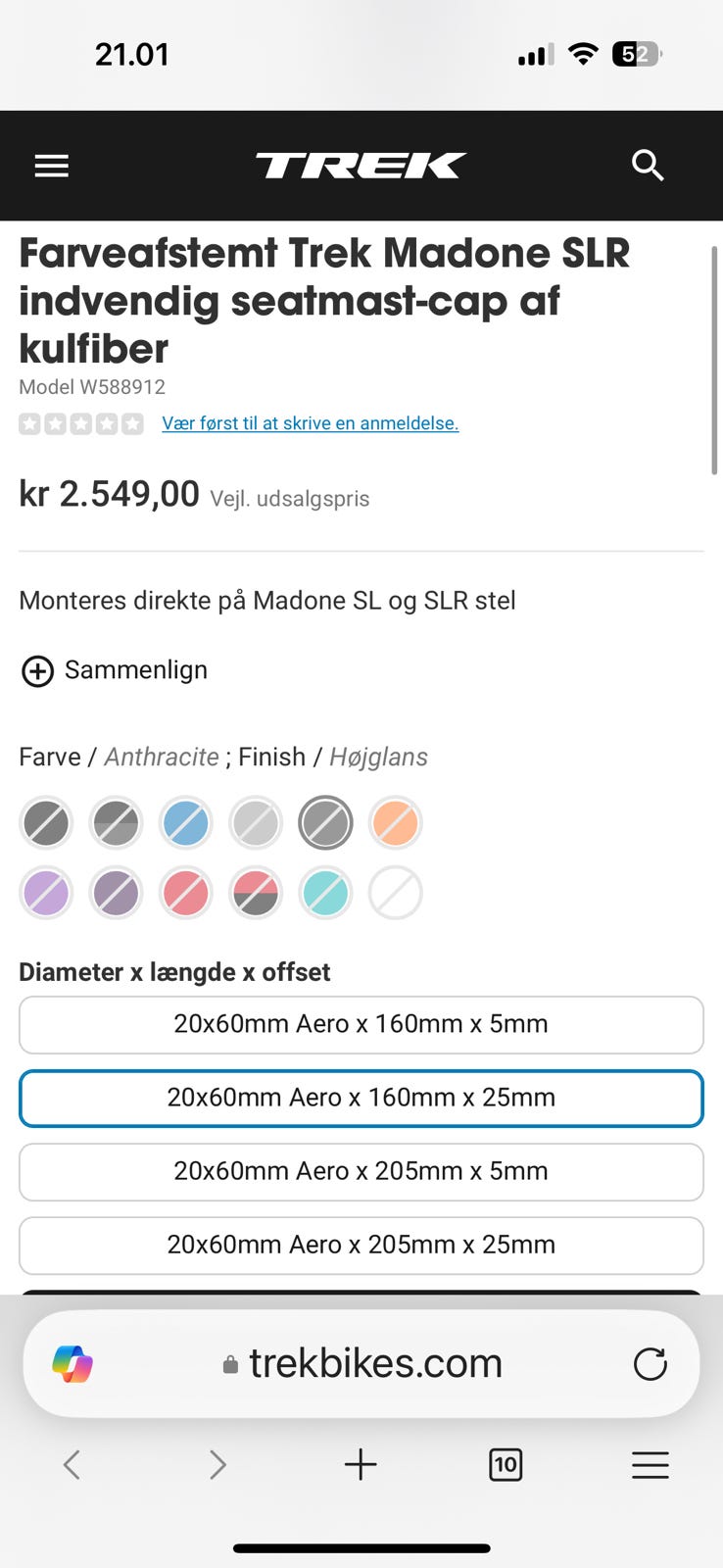Open the search icon on the Trek site

(649, 165)
